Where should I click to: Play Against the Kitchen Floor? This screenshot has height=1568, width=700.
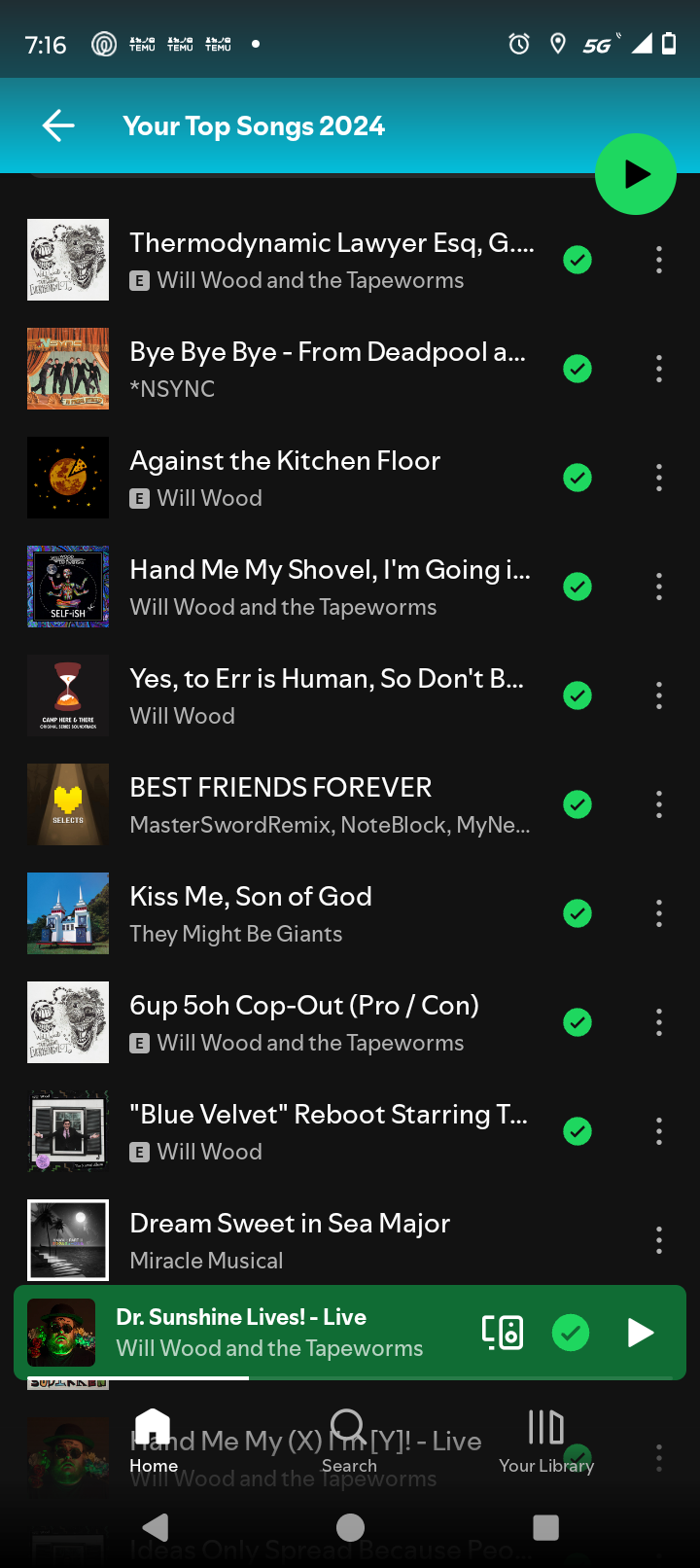point(331,478)
